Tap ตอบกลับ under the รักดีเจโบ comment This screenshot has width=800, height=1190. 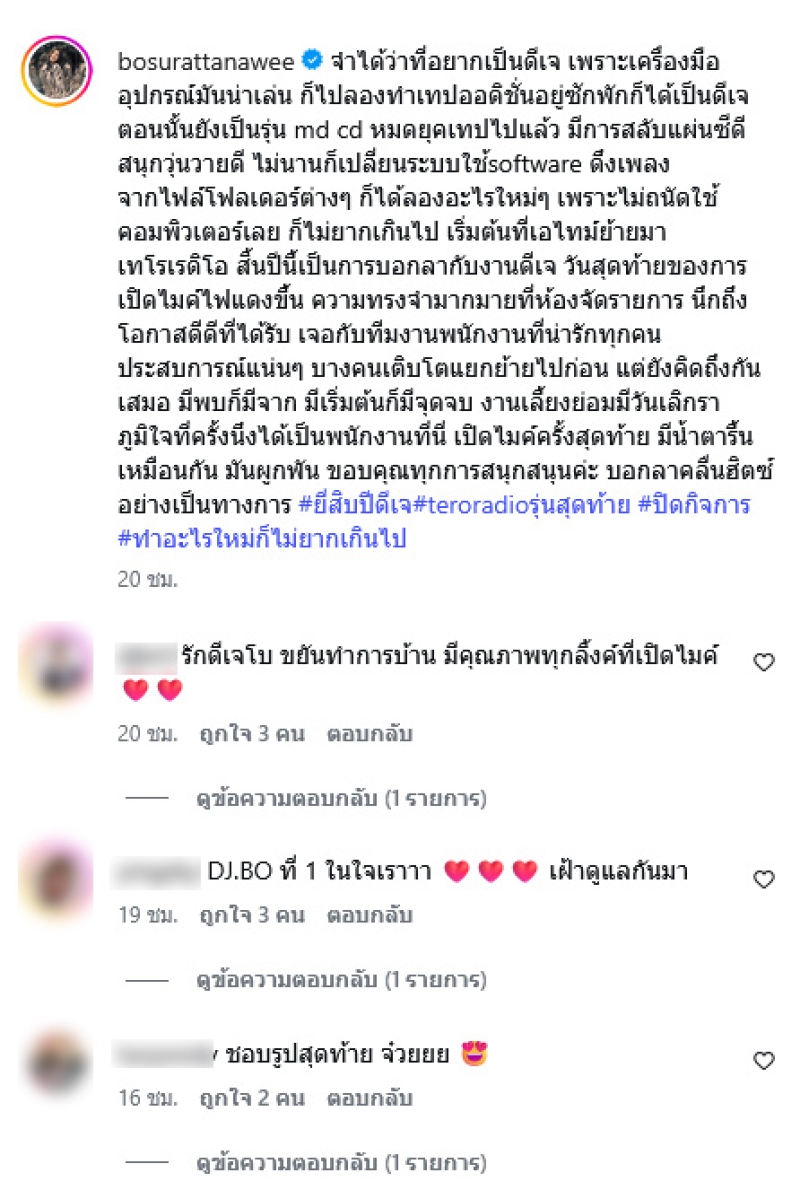(x=369, y=734)
